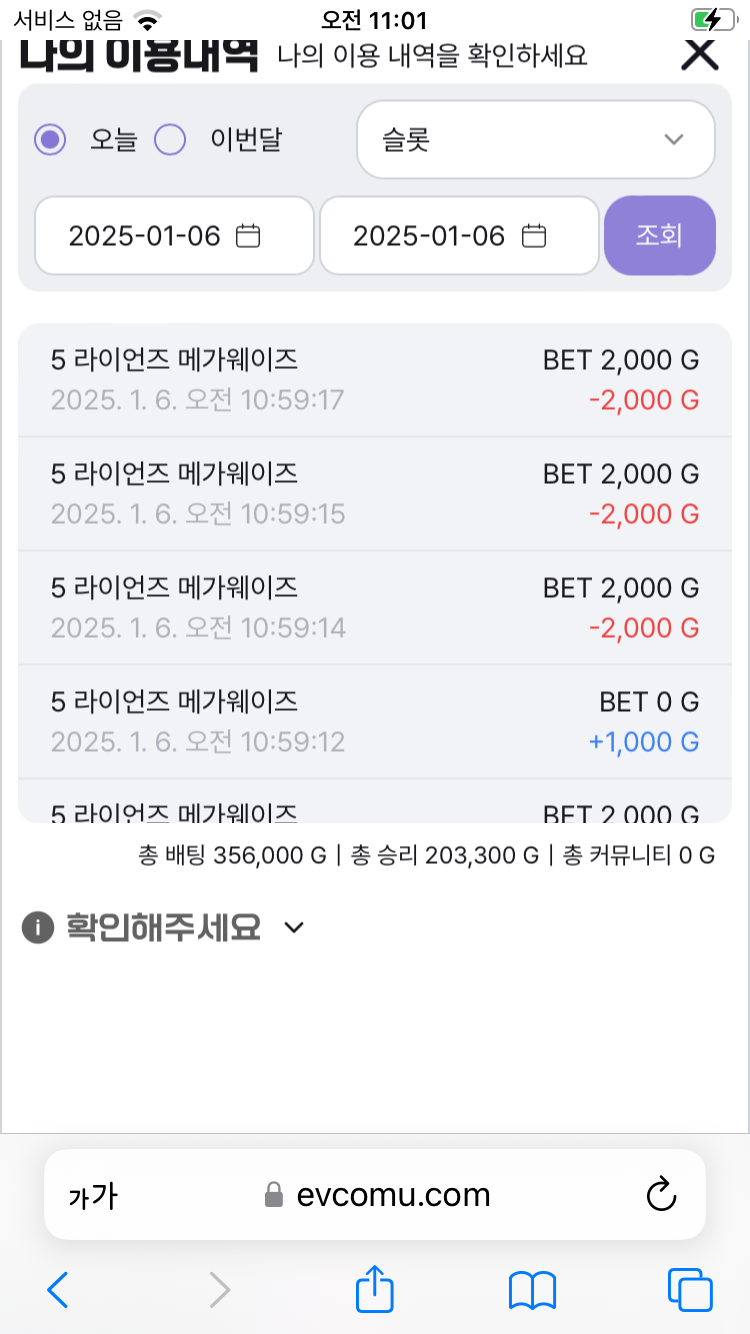Image resolution: width=750 pixels, height=1334 pixels.
Task: Open Safari bookmarks
Action: click(532, 1290)
